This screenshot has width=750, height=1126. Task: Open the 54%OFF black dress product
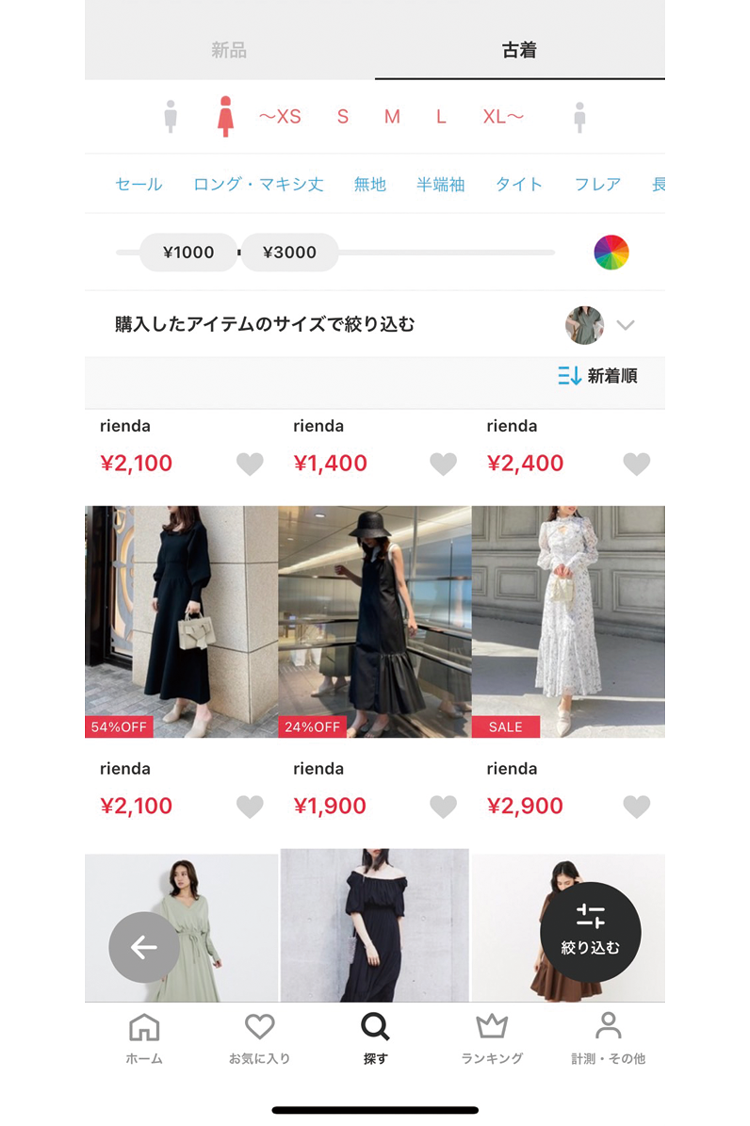click(x=181, y=621)
